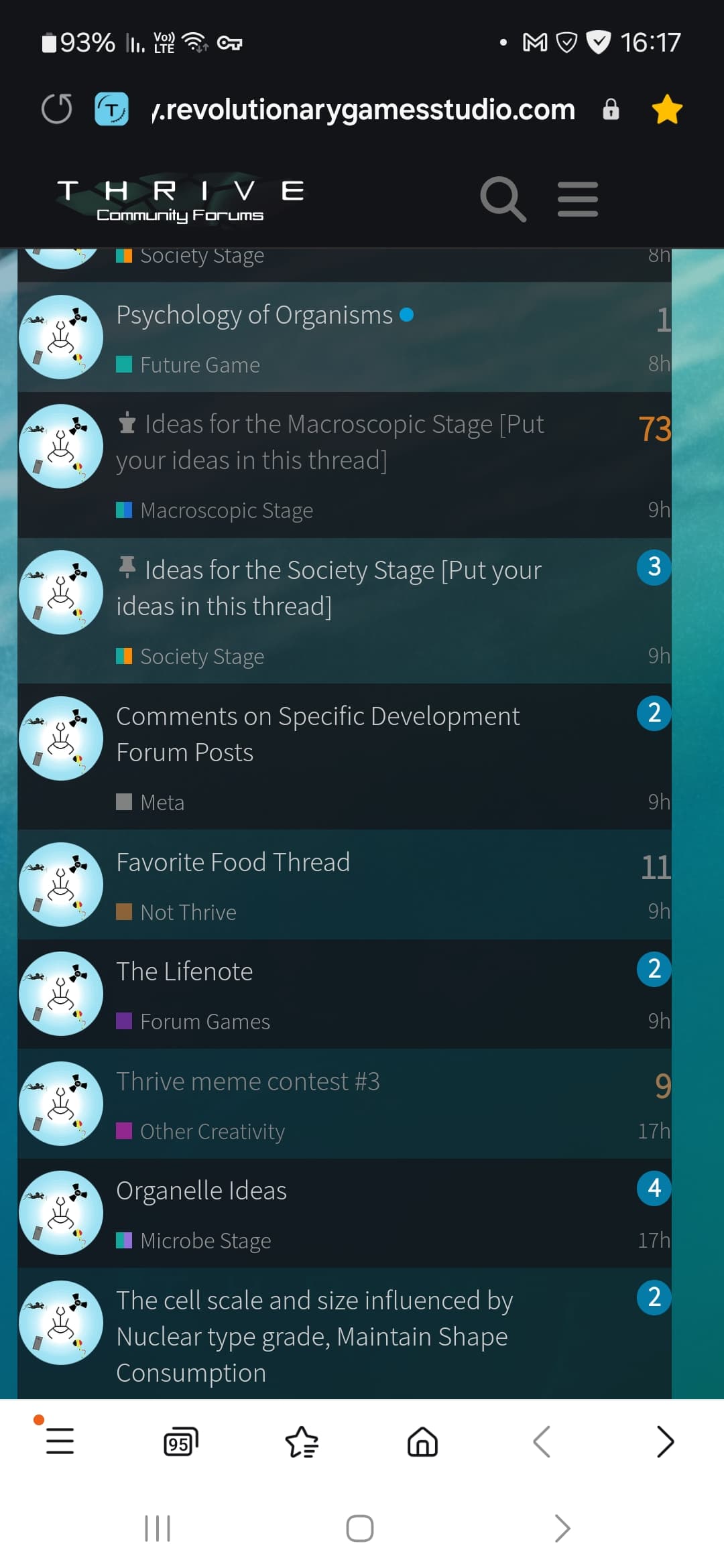The height and width of the screenshot is (1568, 724).
Task: Go to the browser home page
Action: [422, 1441]
